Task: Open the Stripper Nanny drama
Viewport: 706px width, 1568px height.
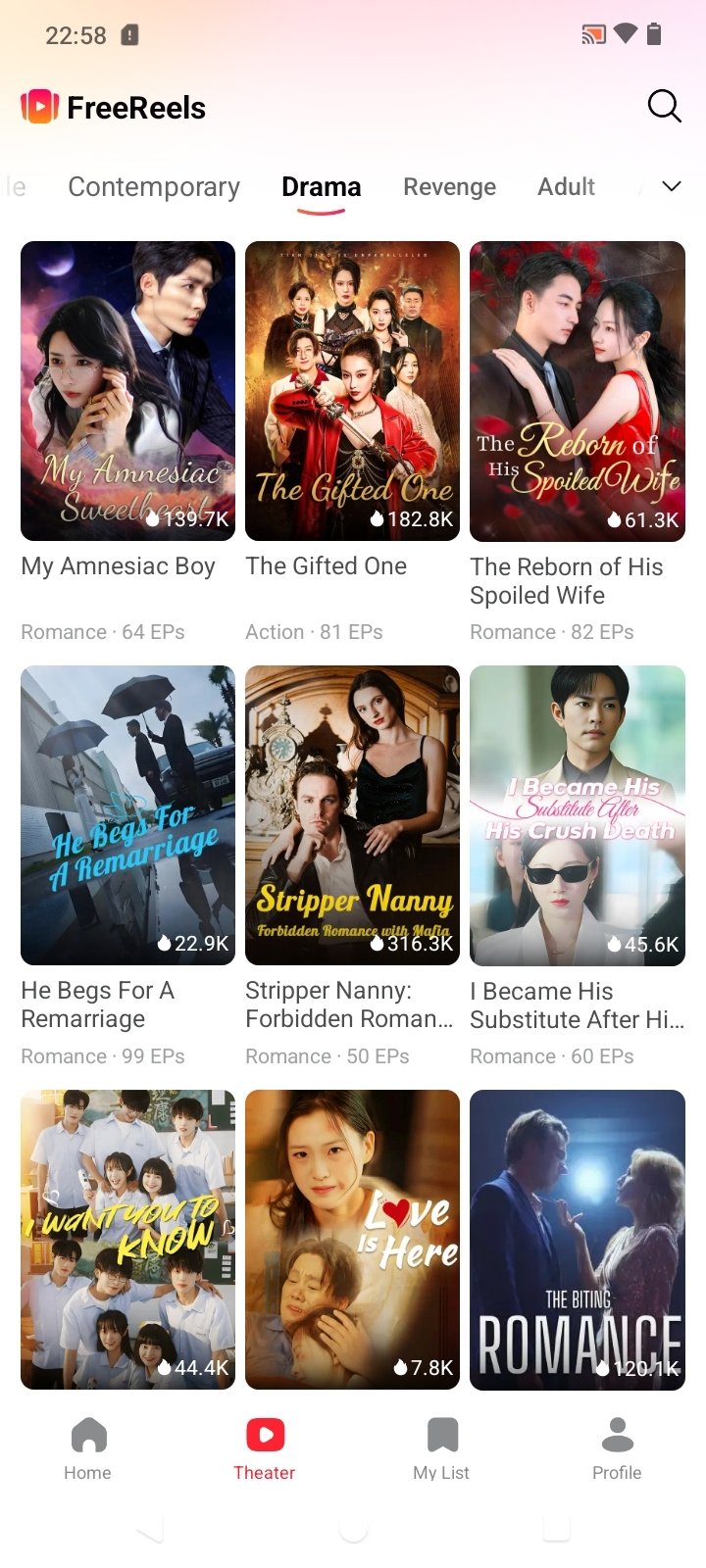Action: point(352,815)
